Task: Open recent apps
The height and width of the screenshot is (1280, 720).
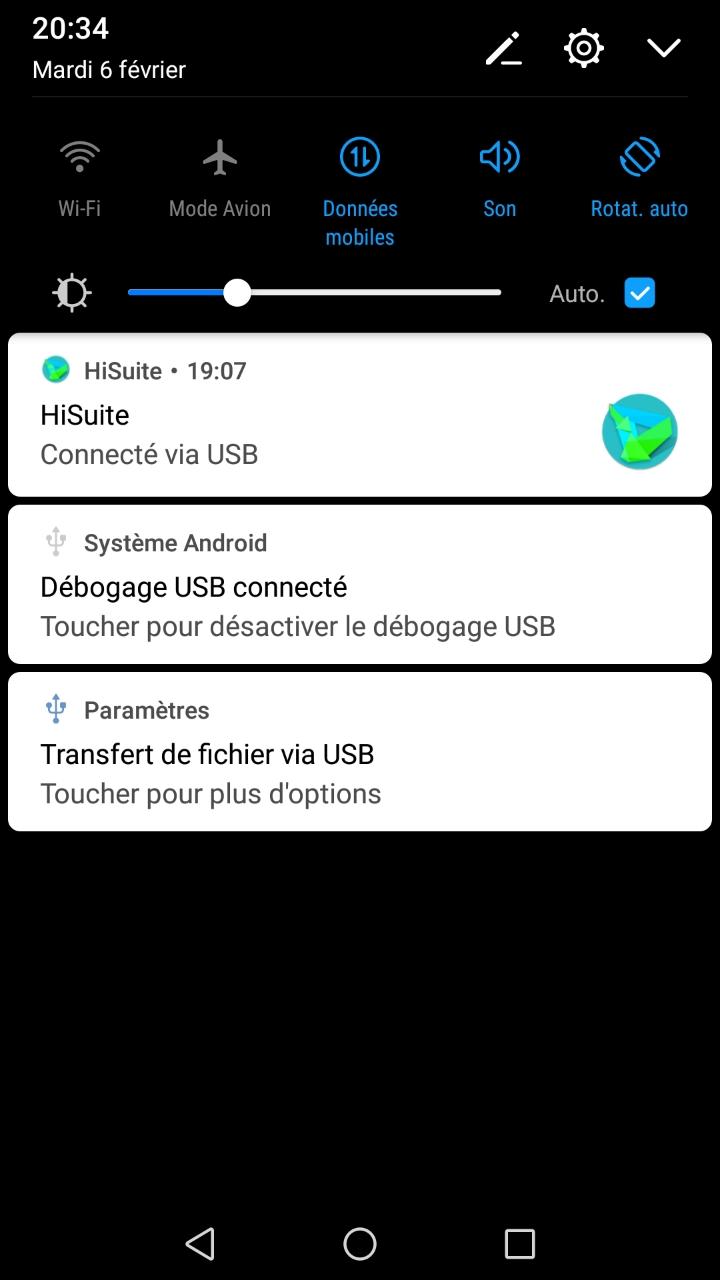Action: [520, 1244]
